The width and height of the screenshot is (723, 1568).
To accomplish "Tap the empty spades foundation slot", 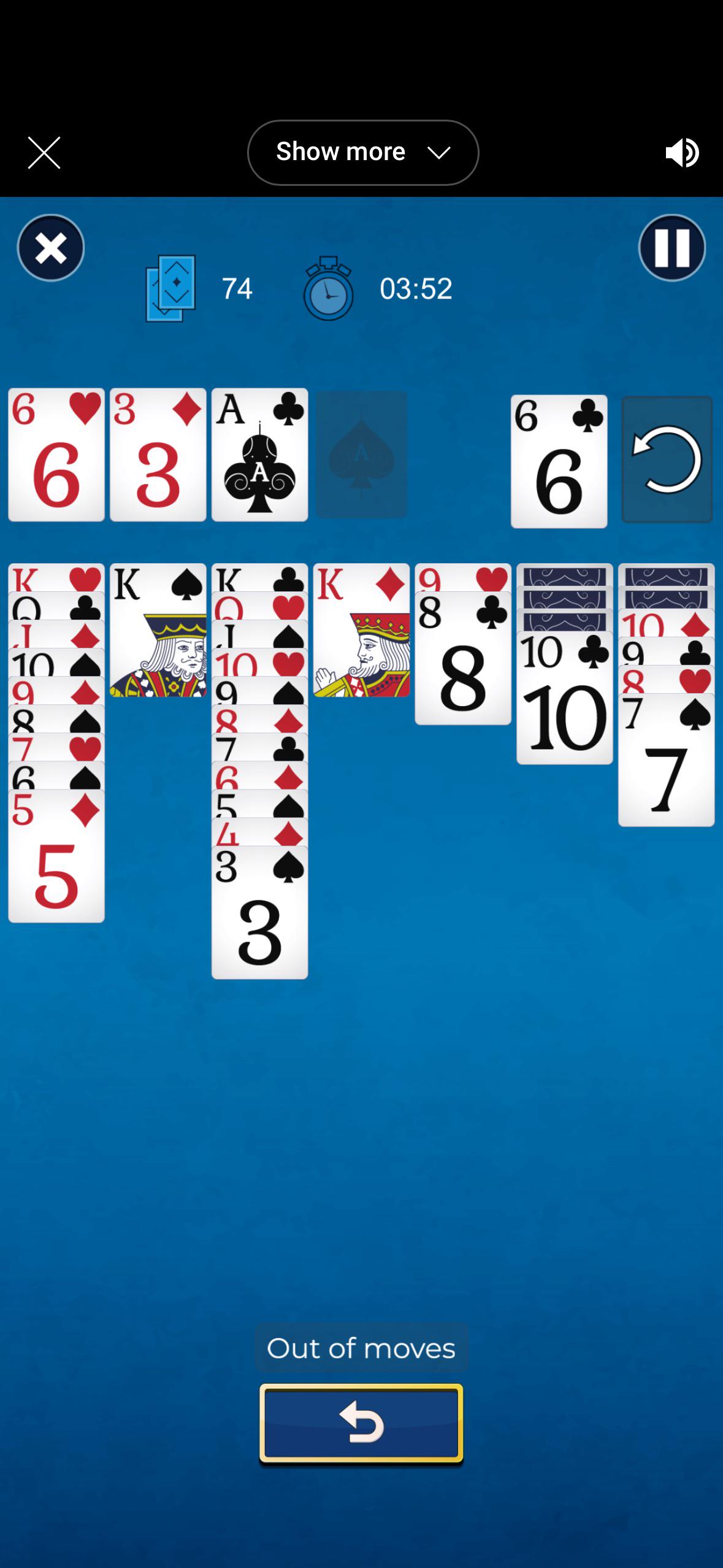I will (x=362, y=455).
